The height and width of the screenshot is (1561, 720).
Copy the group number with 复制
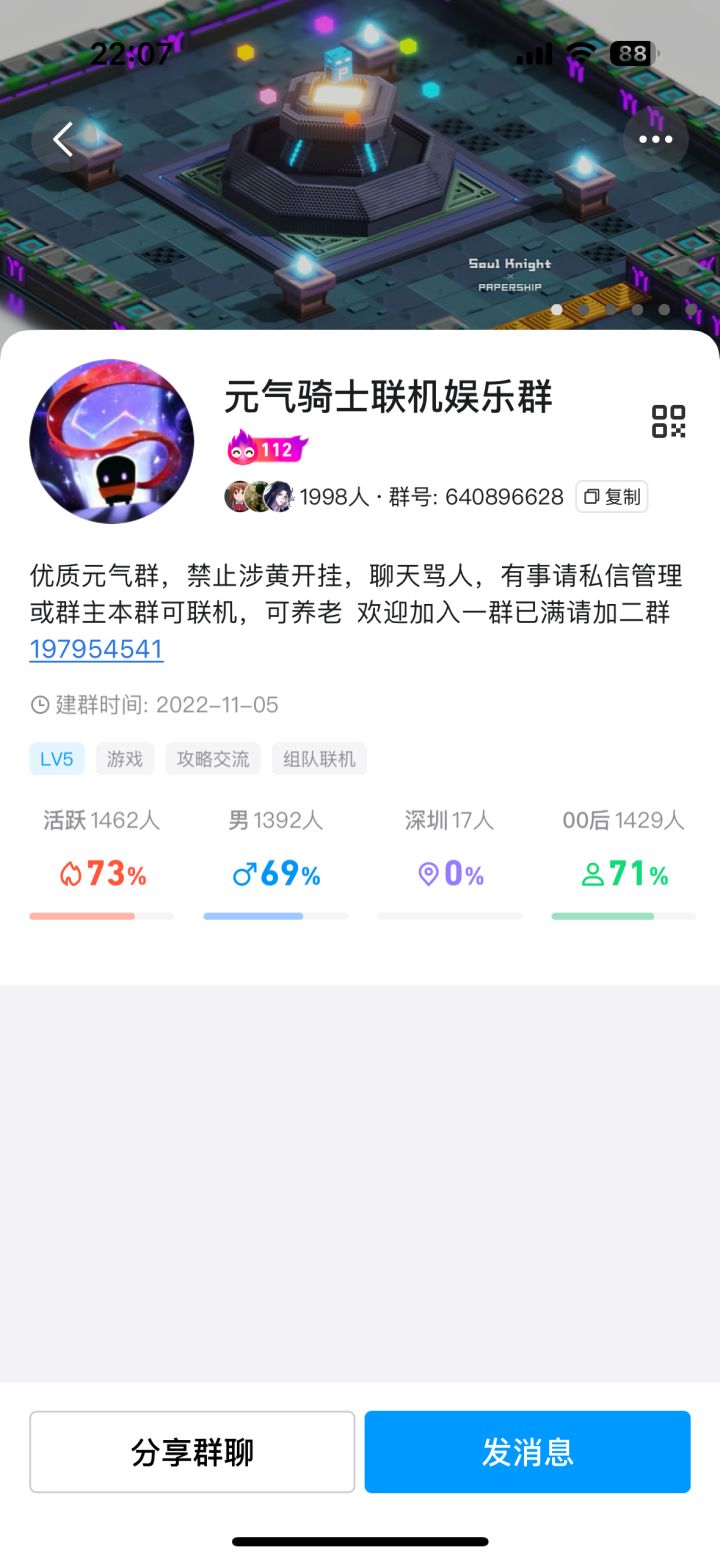click(x=612, y=497)
